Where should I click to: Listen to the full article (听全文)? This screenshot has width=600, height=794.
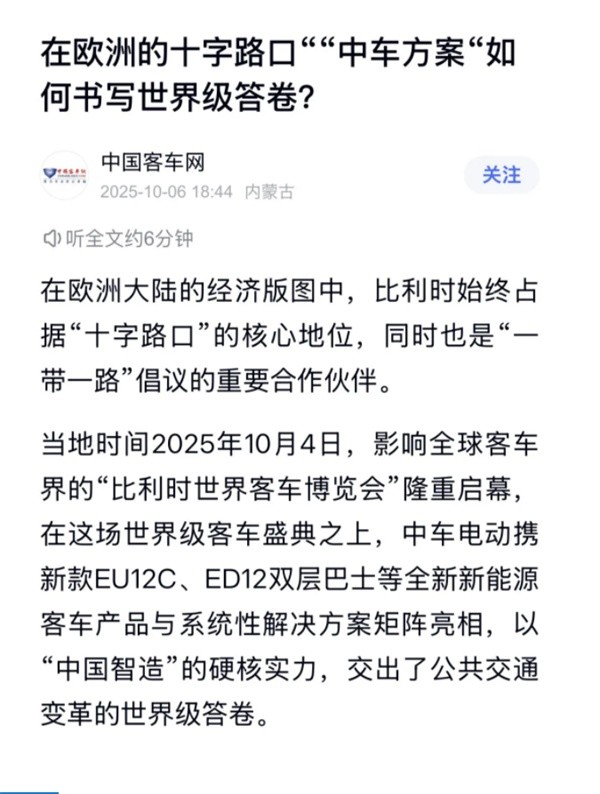(x=118, y=238)
